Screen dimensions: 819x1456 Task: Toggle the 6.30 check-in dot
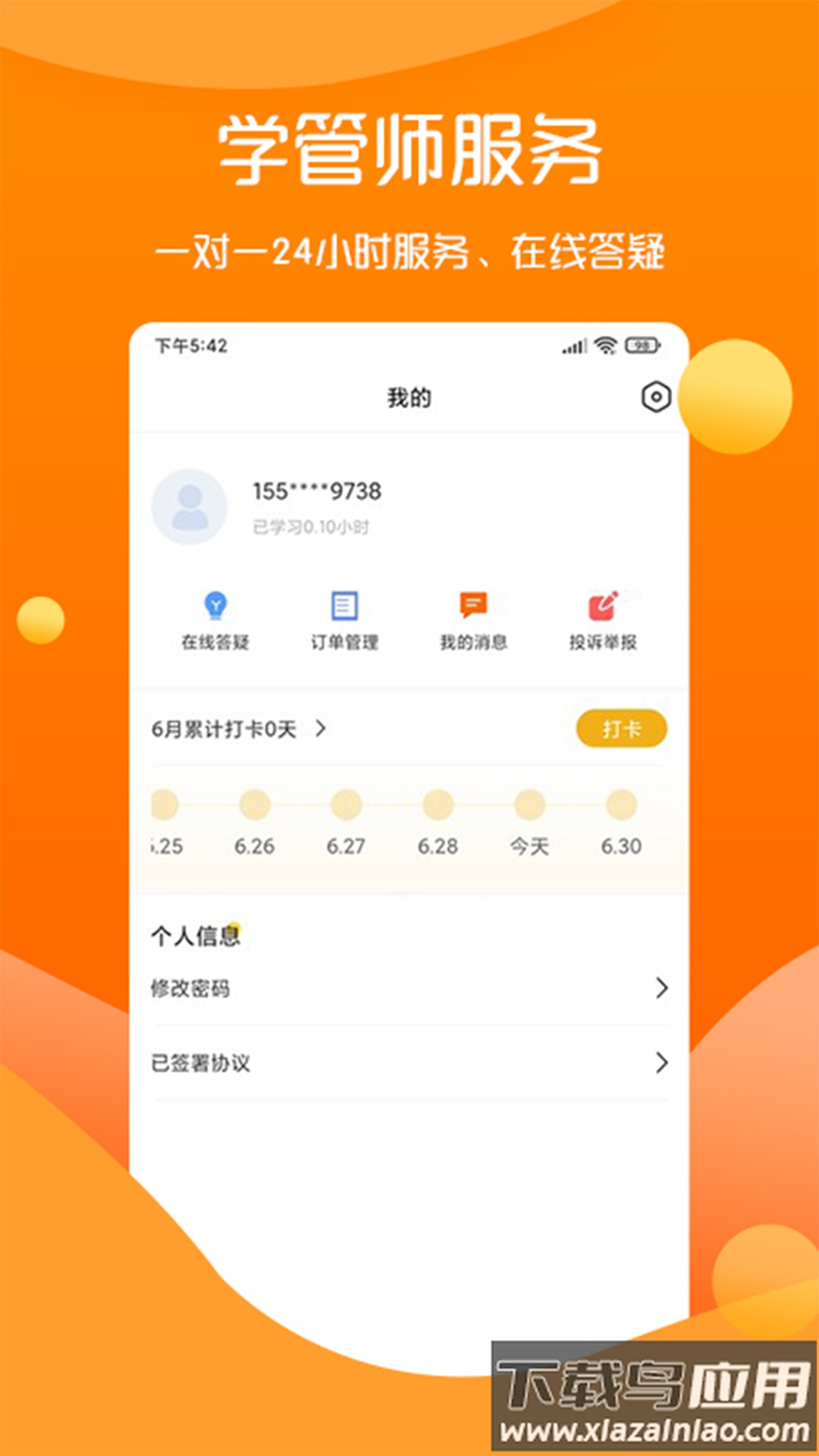pyautogui.click(x=620, y=806)
